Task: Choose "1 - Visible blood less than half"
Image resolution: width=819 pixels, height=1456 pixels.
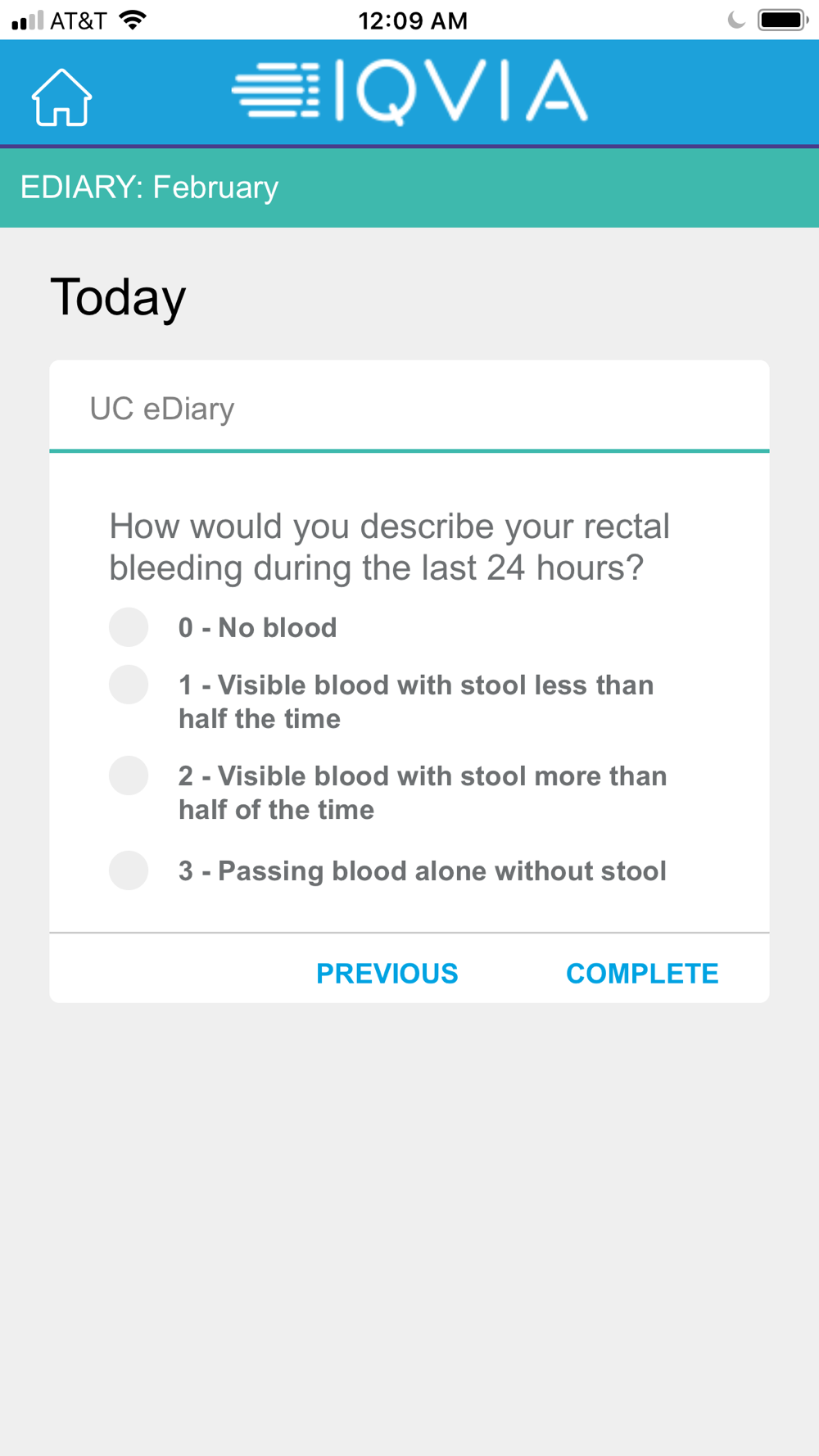Action: click(129, 684)
